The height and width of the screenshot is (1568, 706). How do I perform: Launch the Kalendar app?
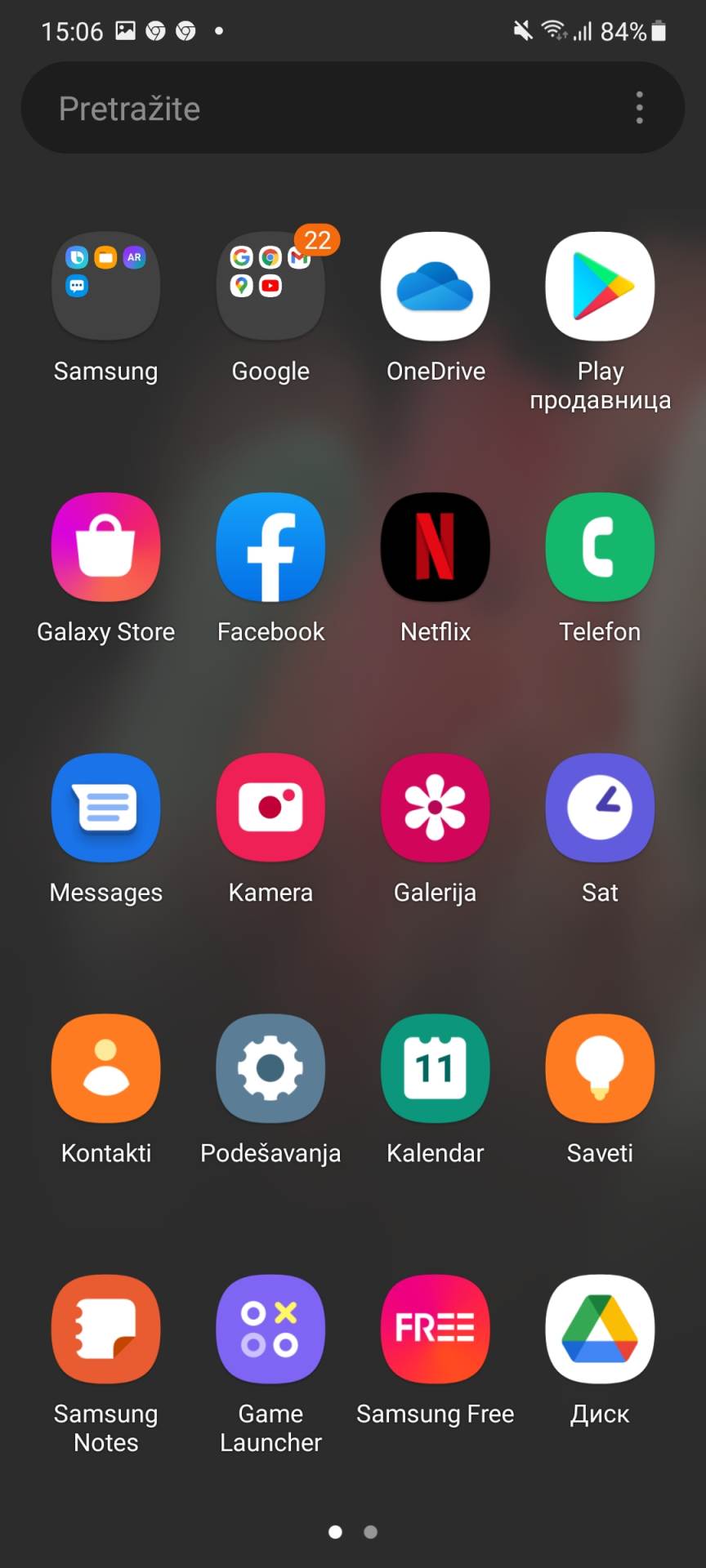pos(436,1068)
